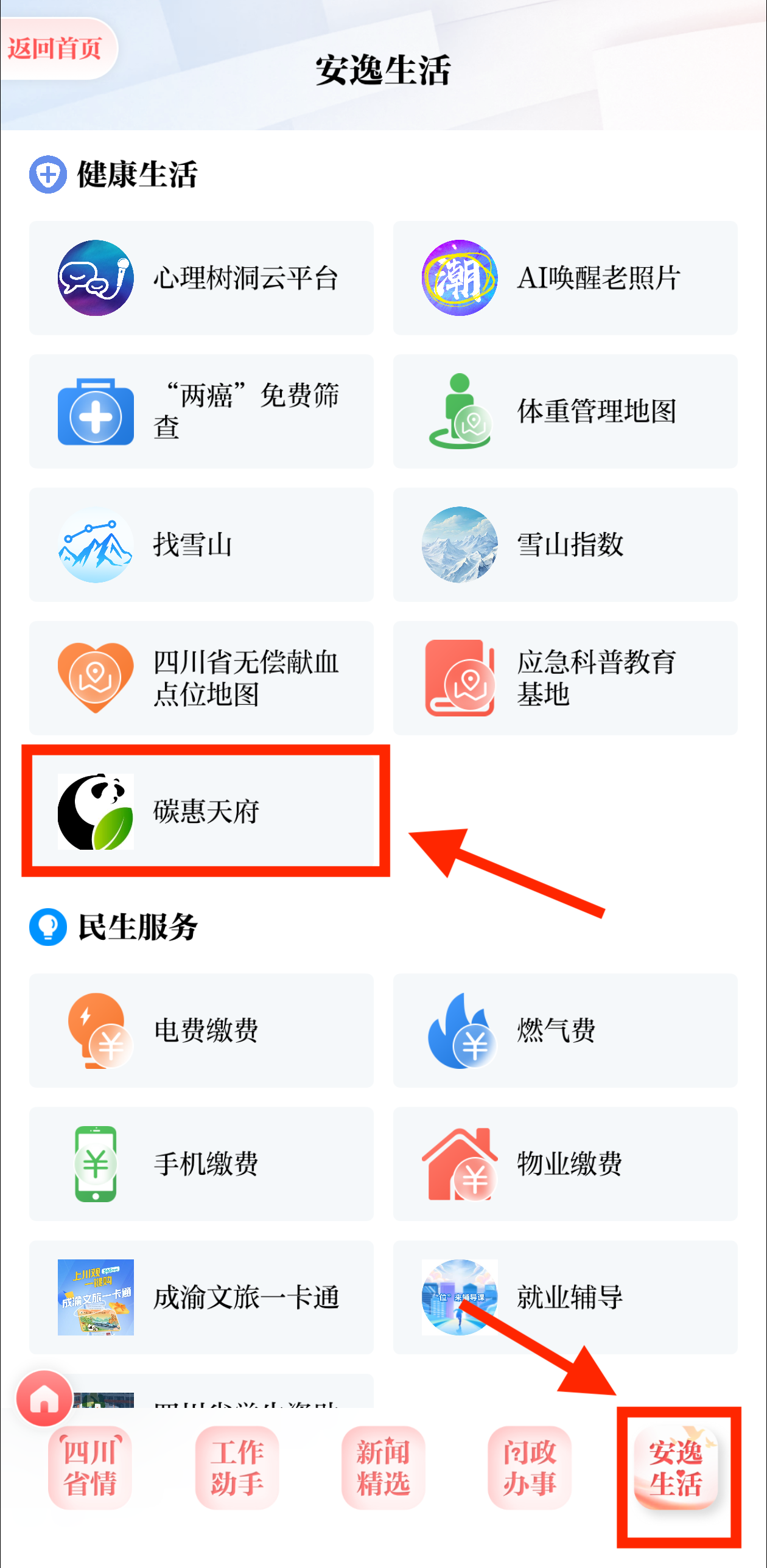Open AI唤醒老照片
Viewport: 767px width, 1568px height.
pos(565,278)
